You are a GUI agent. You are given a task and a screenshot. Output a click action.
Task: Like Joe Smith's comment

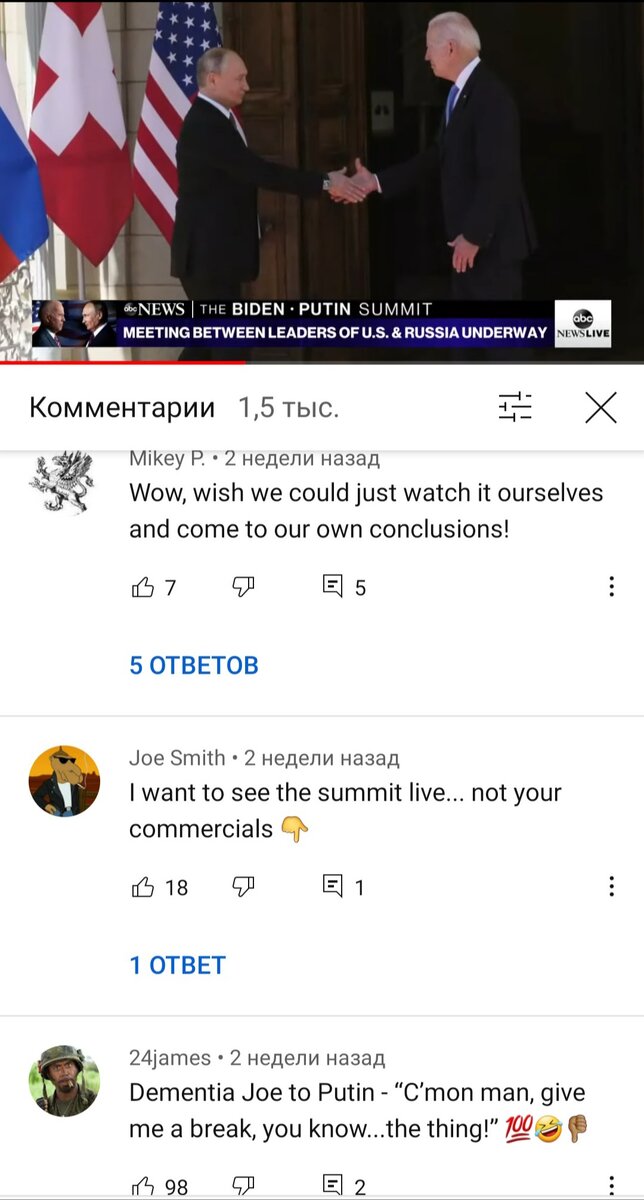point(143,886)
